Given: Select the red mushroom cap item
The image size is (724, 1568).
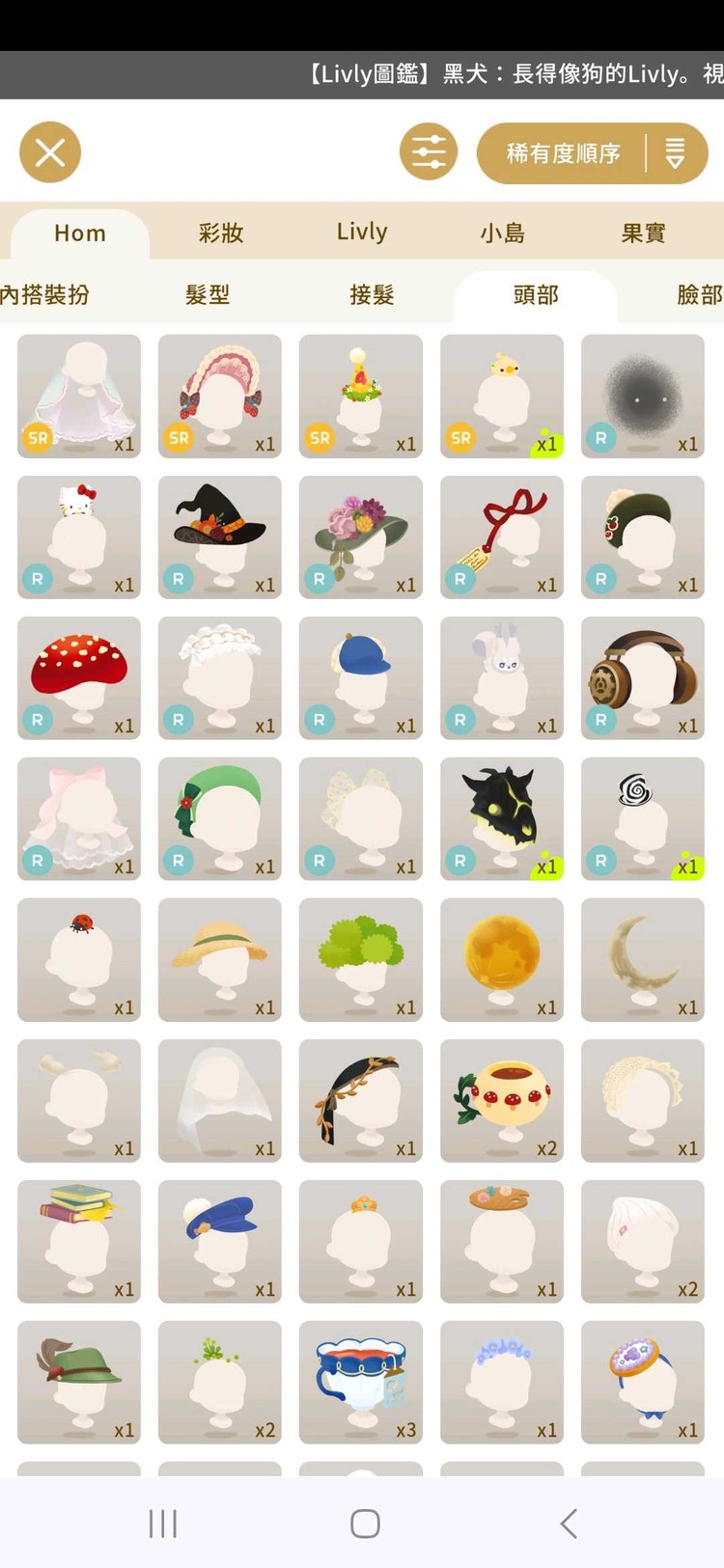Looking at the screenshot, I should pyautogui.click(x=79, y=677).
